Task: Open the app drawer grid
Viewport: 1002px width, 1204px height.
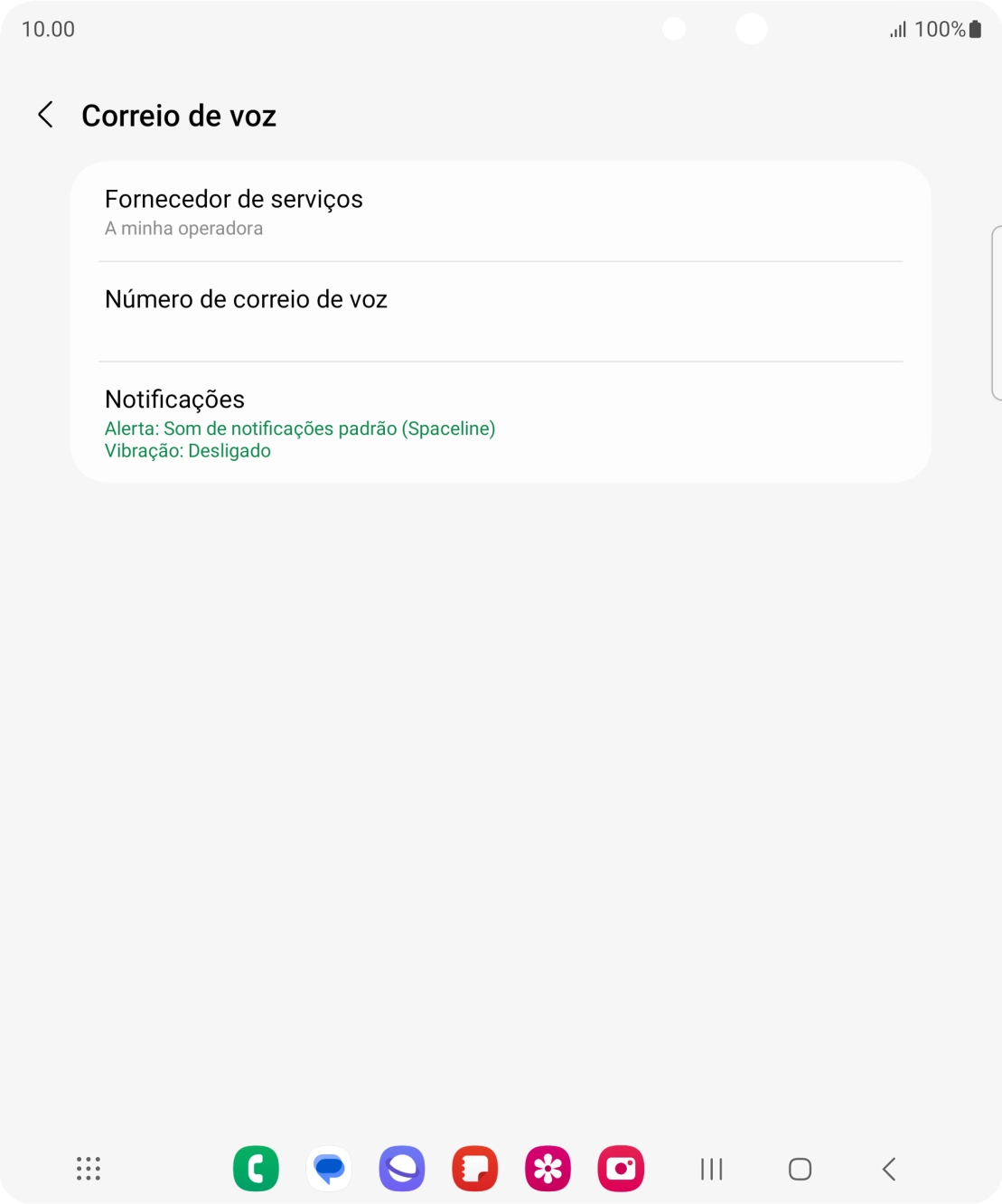Action: (x=88, y=1169)
